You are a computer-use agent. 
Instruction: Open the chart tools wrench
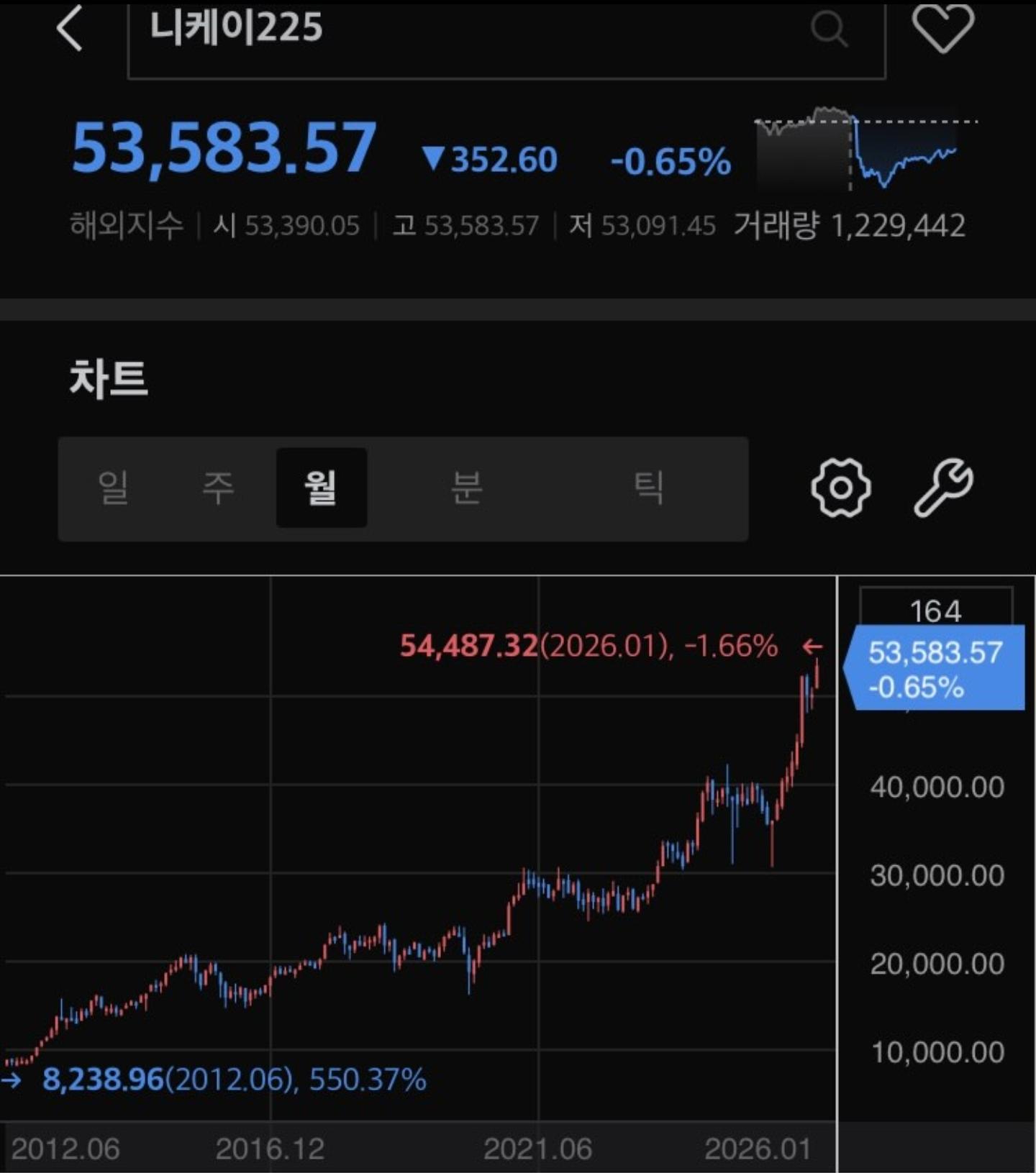coord(943,488)
